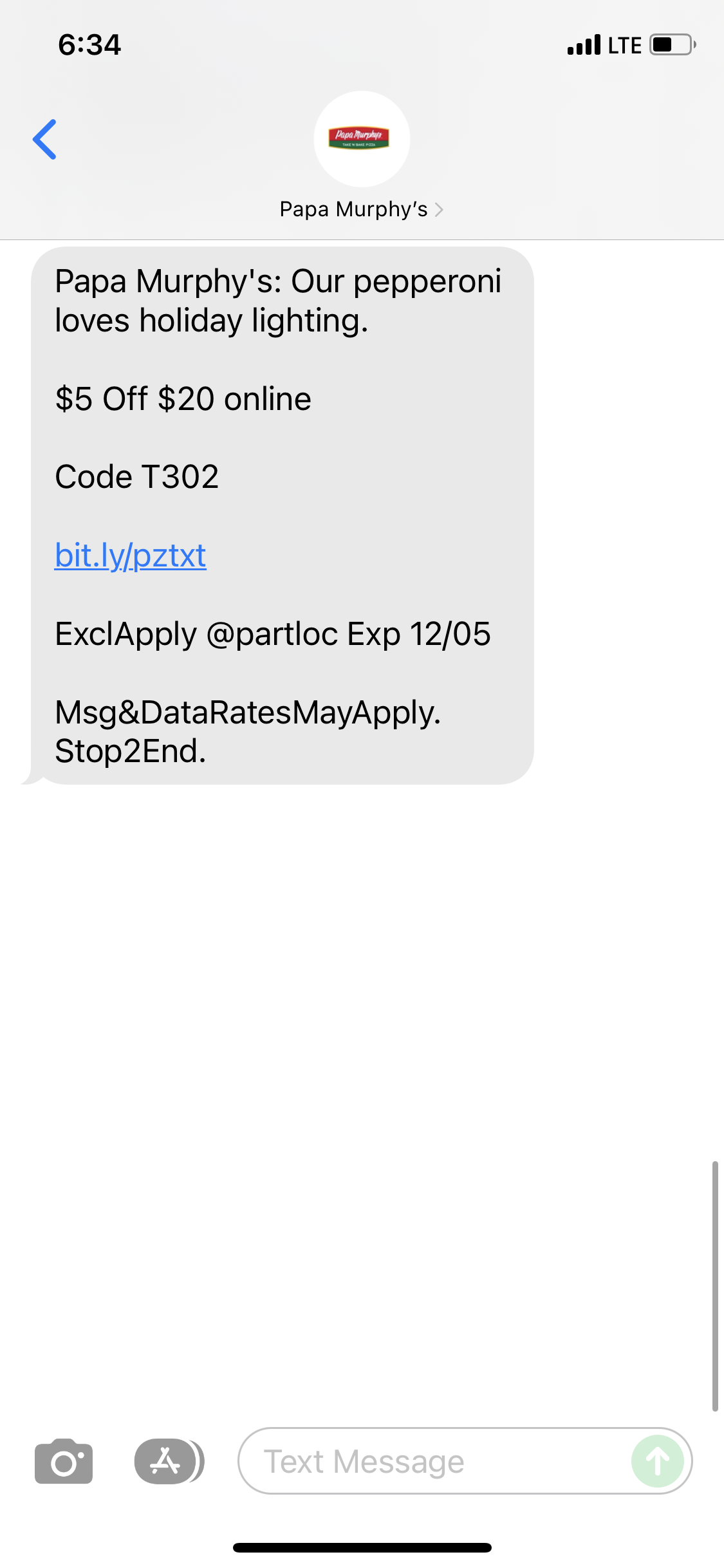The image size is (724, 1568).
Task: Tap the battery status indicator
Action: click(x=671, y=44)
